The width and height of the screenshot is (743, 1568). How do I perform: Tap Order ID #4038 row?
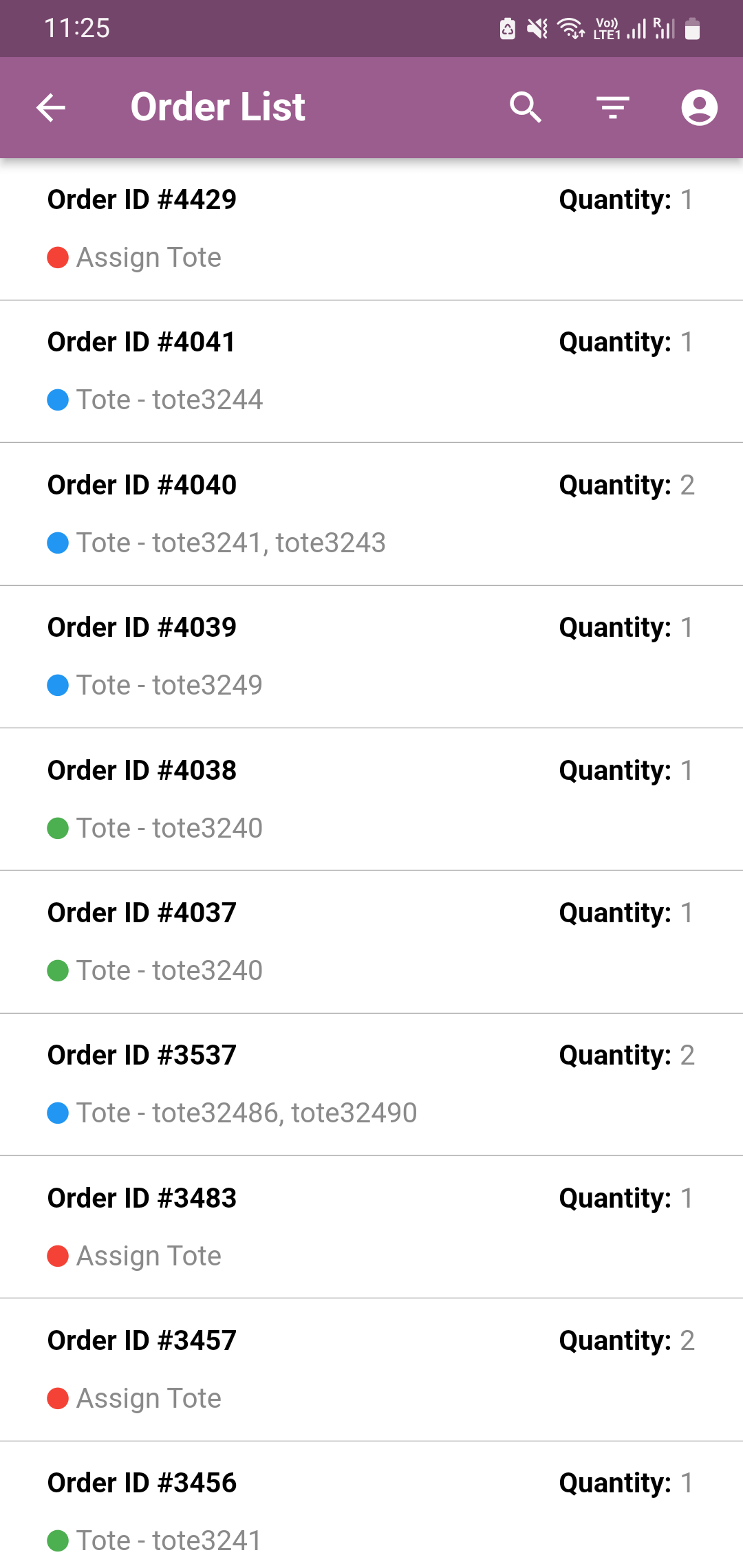point(371,799)
